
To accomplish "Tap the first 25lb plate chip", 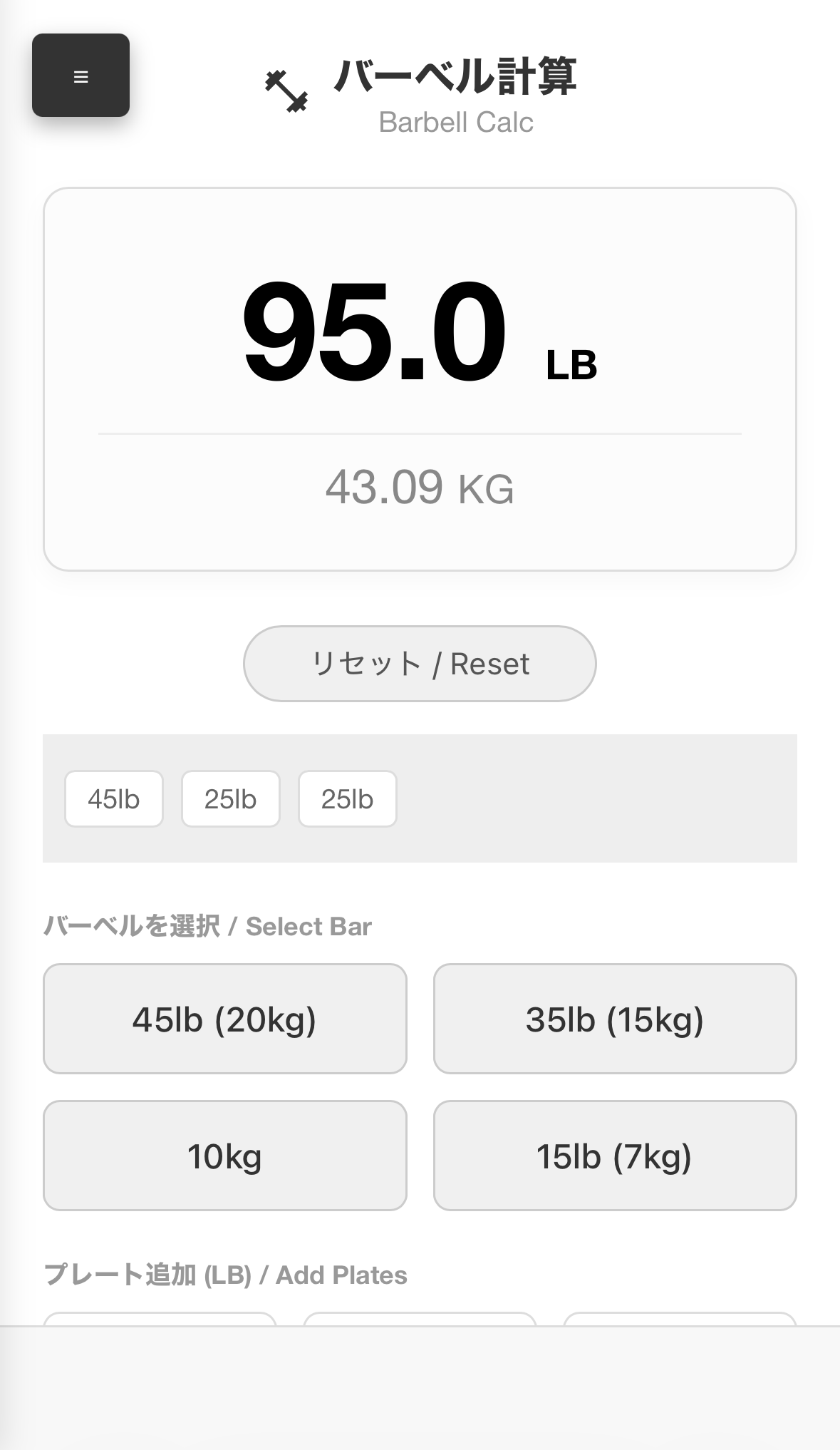I will click(x=231, y=798).
